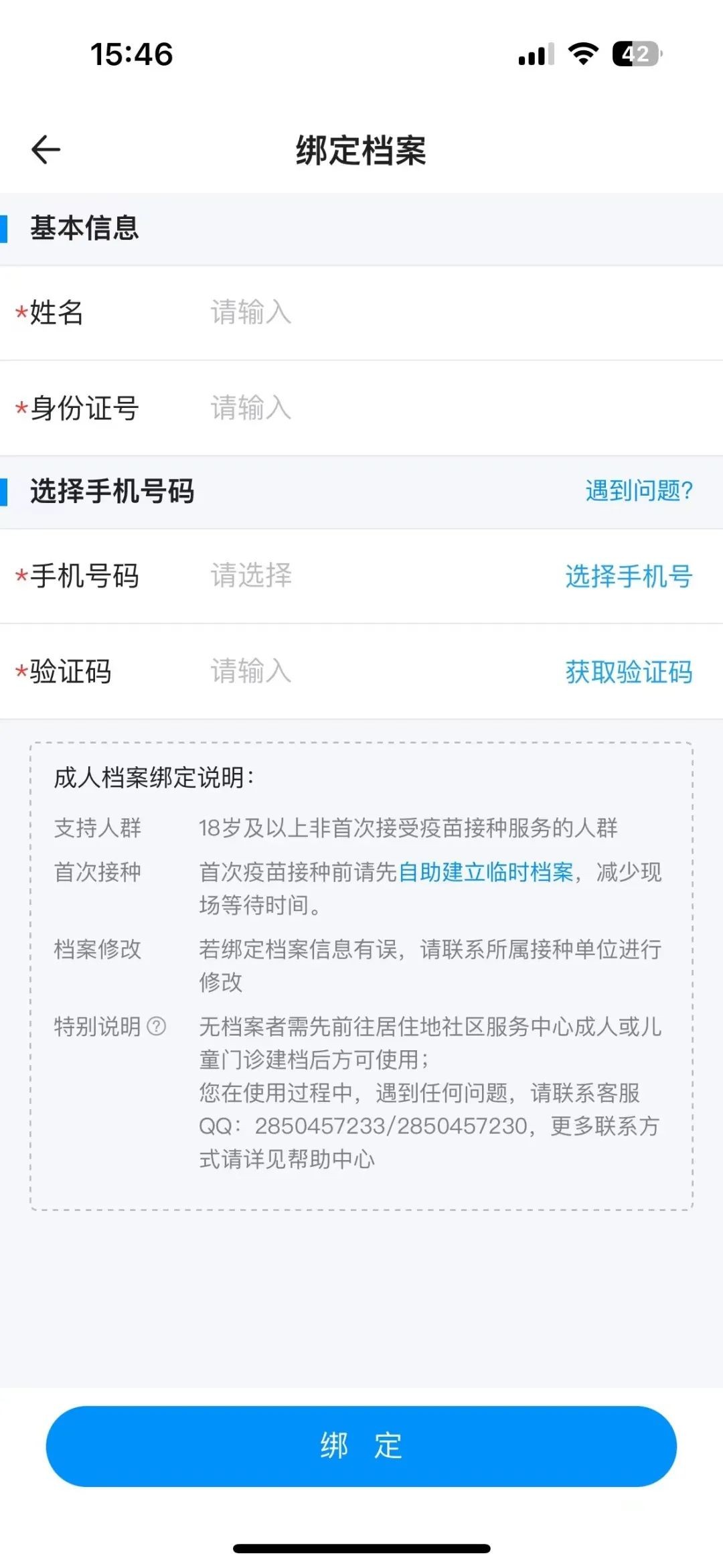Tap 选择手机号 to pick a number
This screenshot has width=723, height=1568.
(628, 576)
